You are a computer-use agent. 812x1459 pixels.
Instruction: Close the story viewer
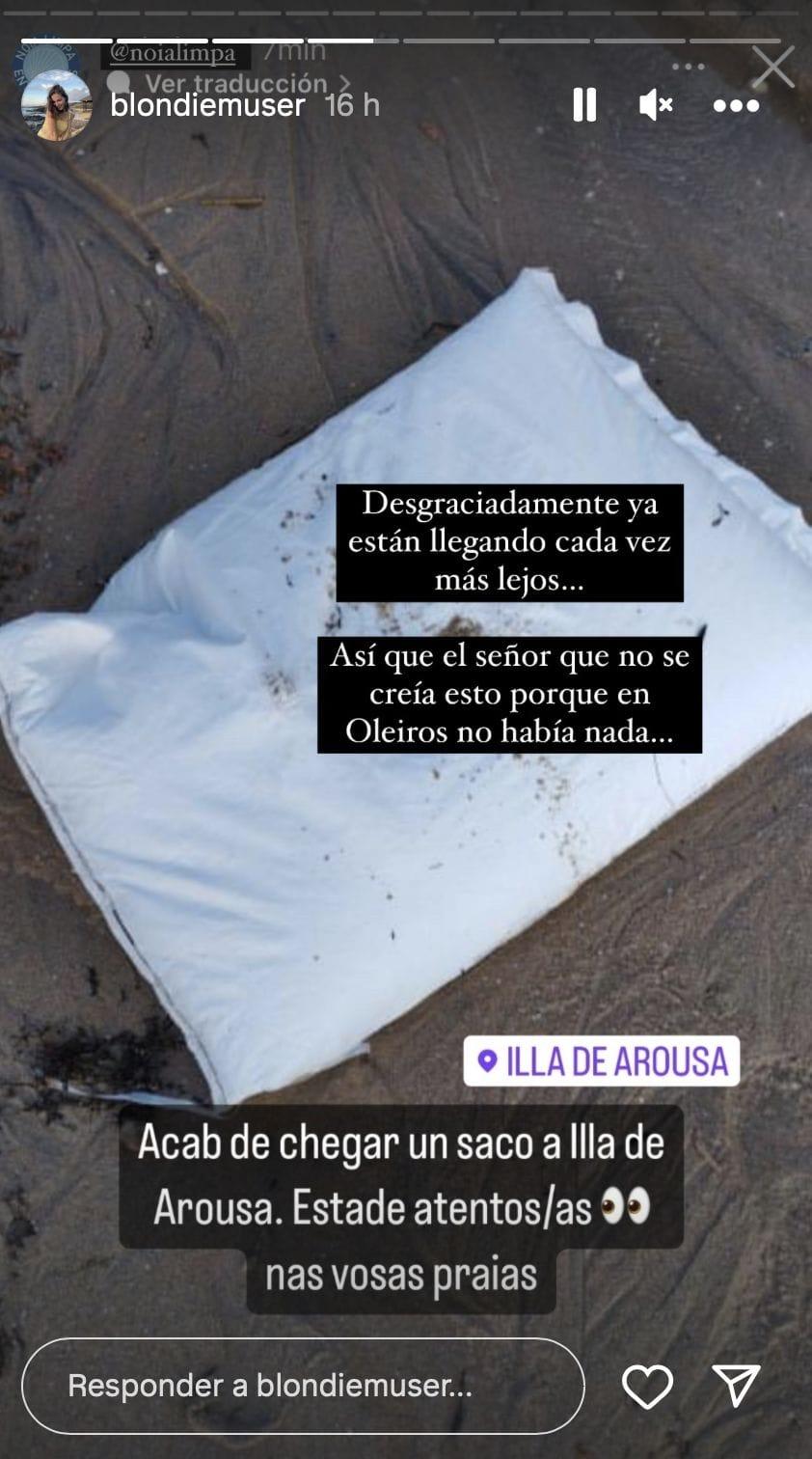pyautogui.click(x=773, y=68)
